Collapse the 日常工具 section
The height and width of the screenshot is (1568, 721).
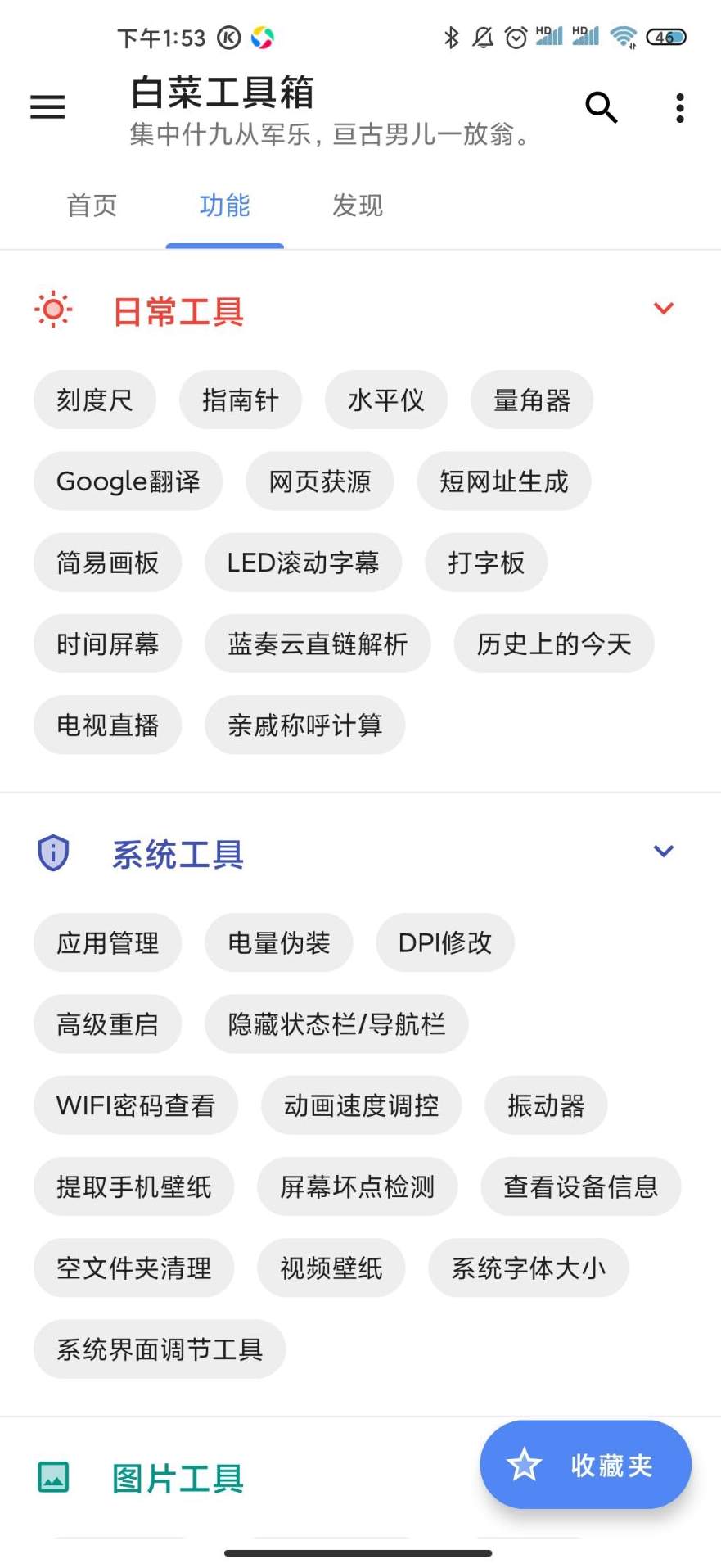point(664,308)
